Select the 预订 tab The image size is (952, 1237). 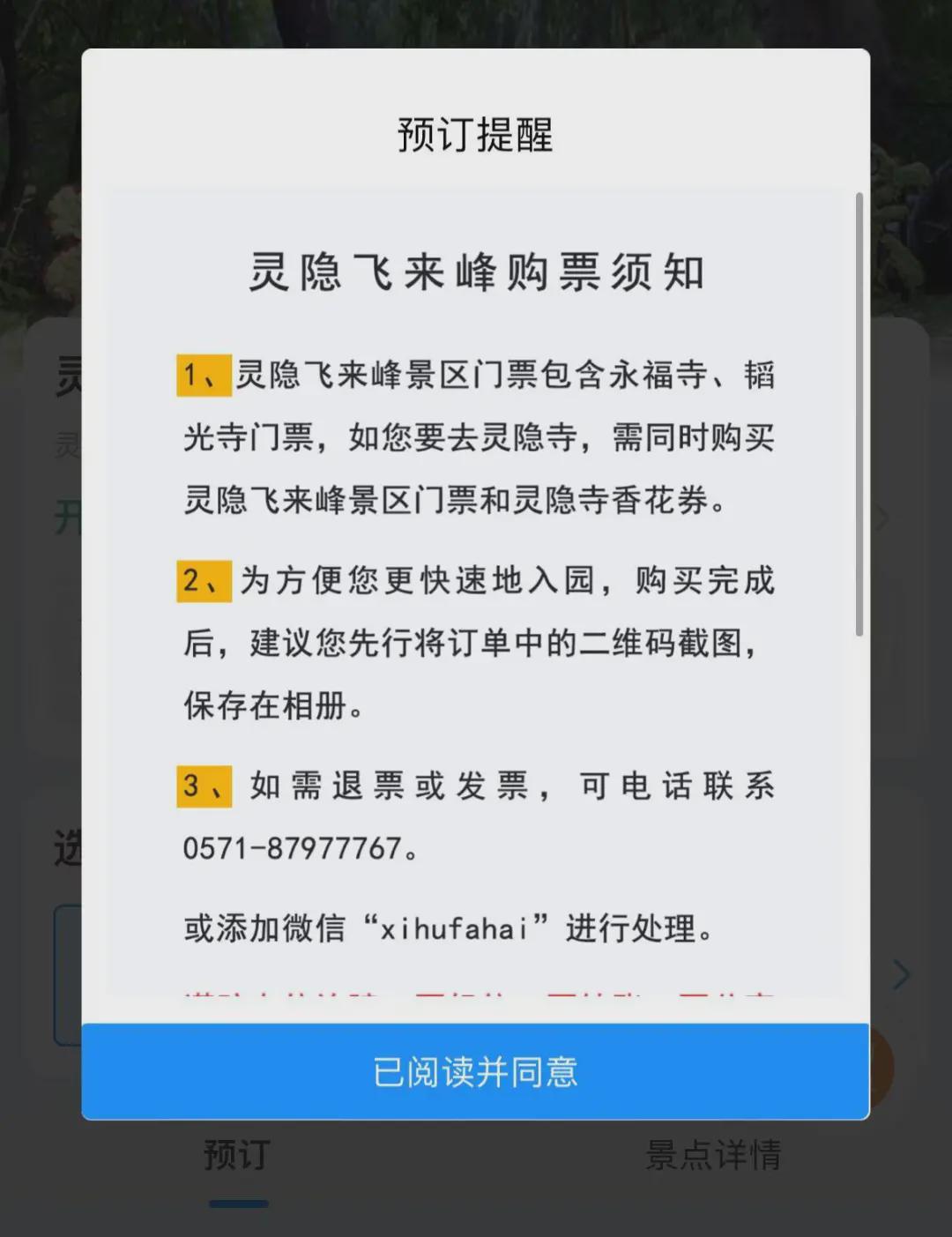[237, 1155]
